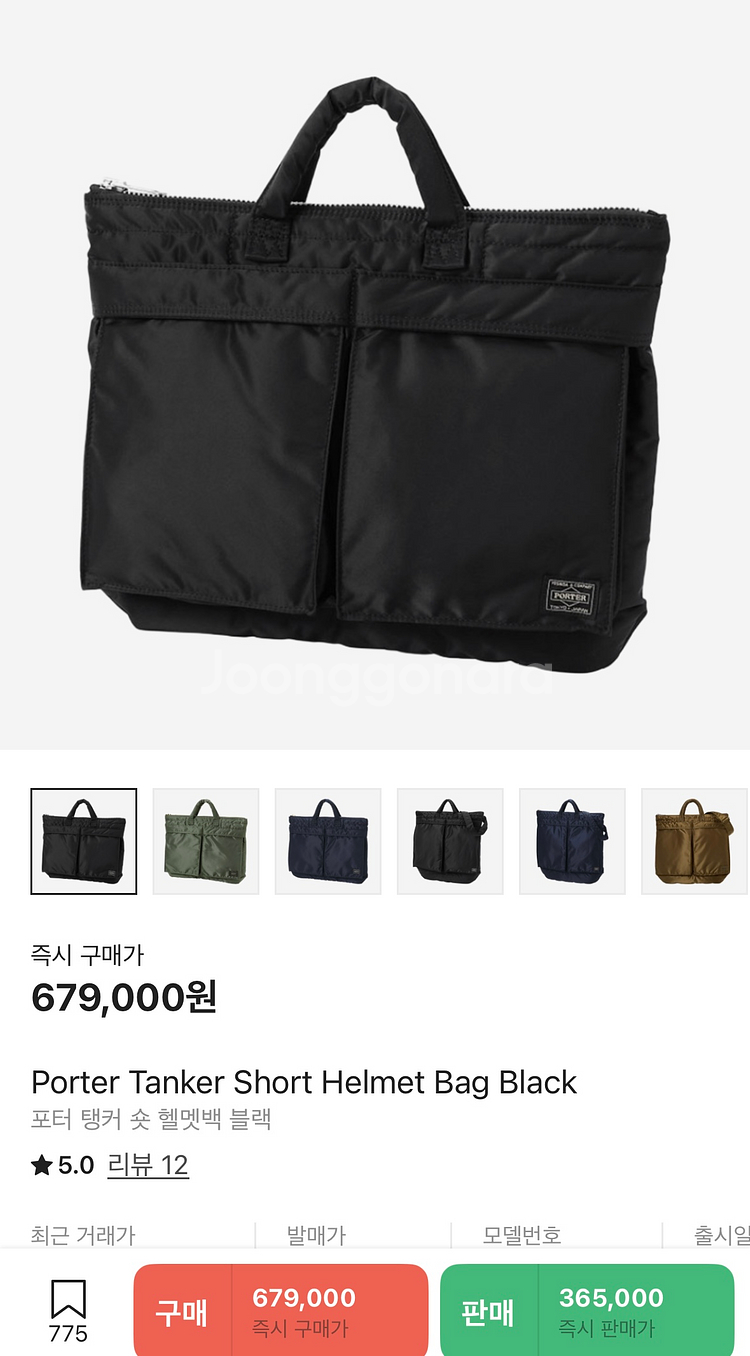Screen dimensions: 750x1356
Task: Select the navy bag thumbnail with shoulder strap
Action: [x=572, y=841]
